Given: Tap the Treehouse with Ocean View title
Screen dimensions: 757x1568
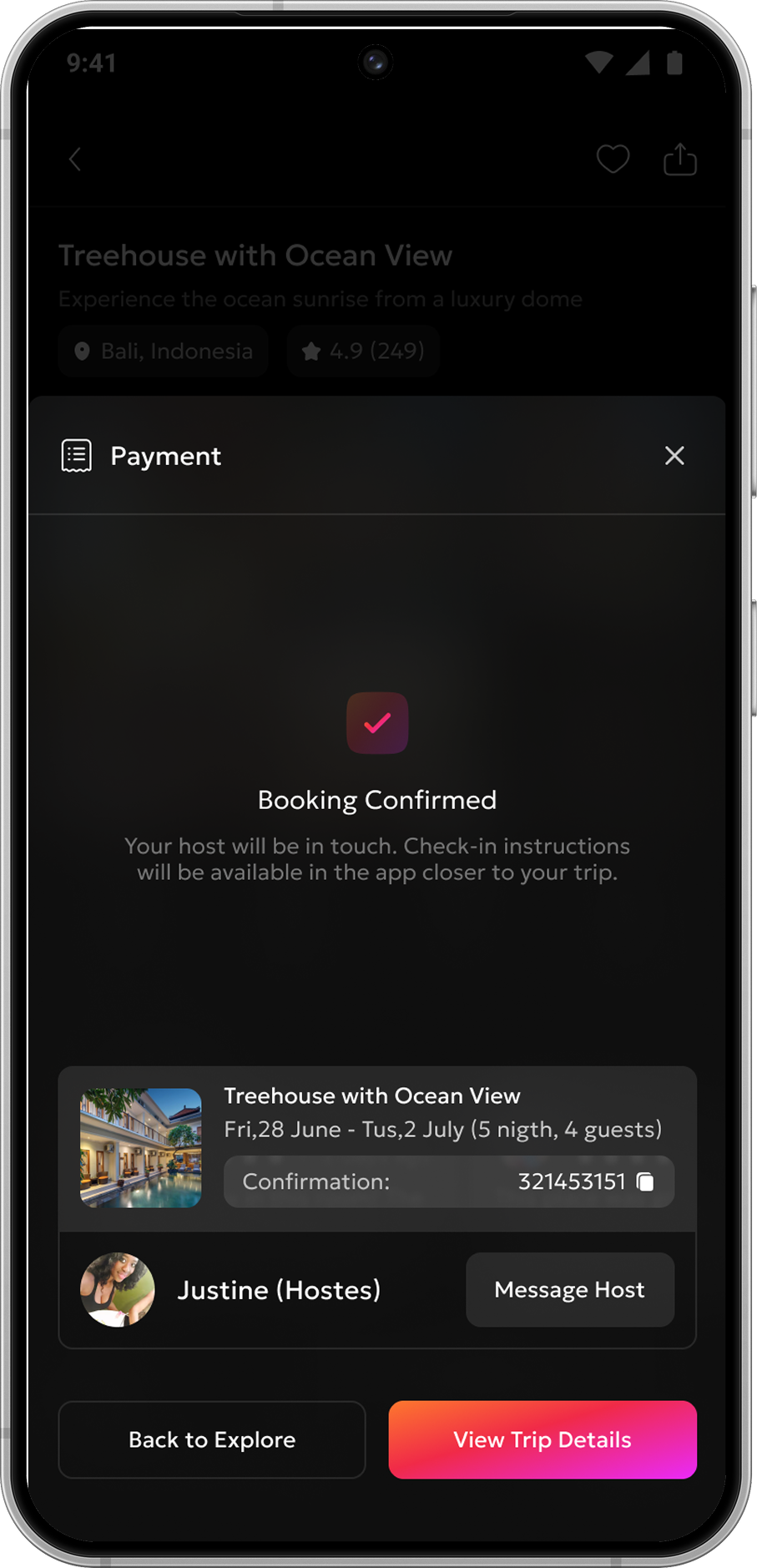Looking at the screenshot, I should click(372, 1095).
